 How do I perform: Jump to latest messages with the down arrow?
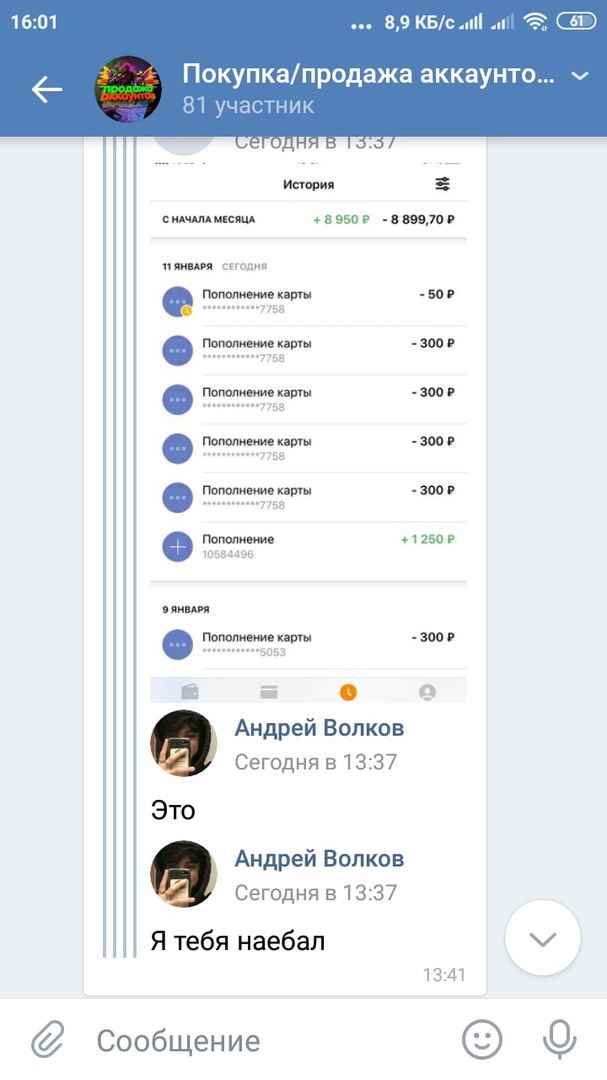[542, 938]
